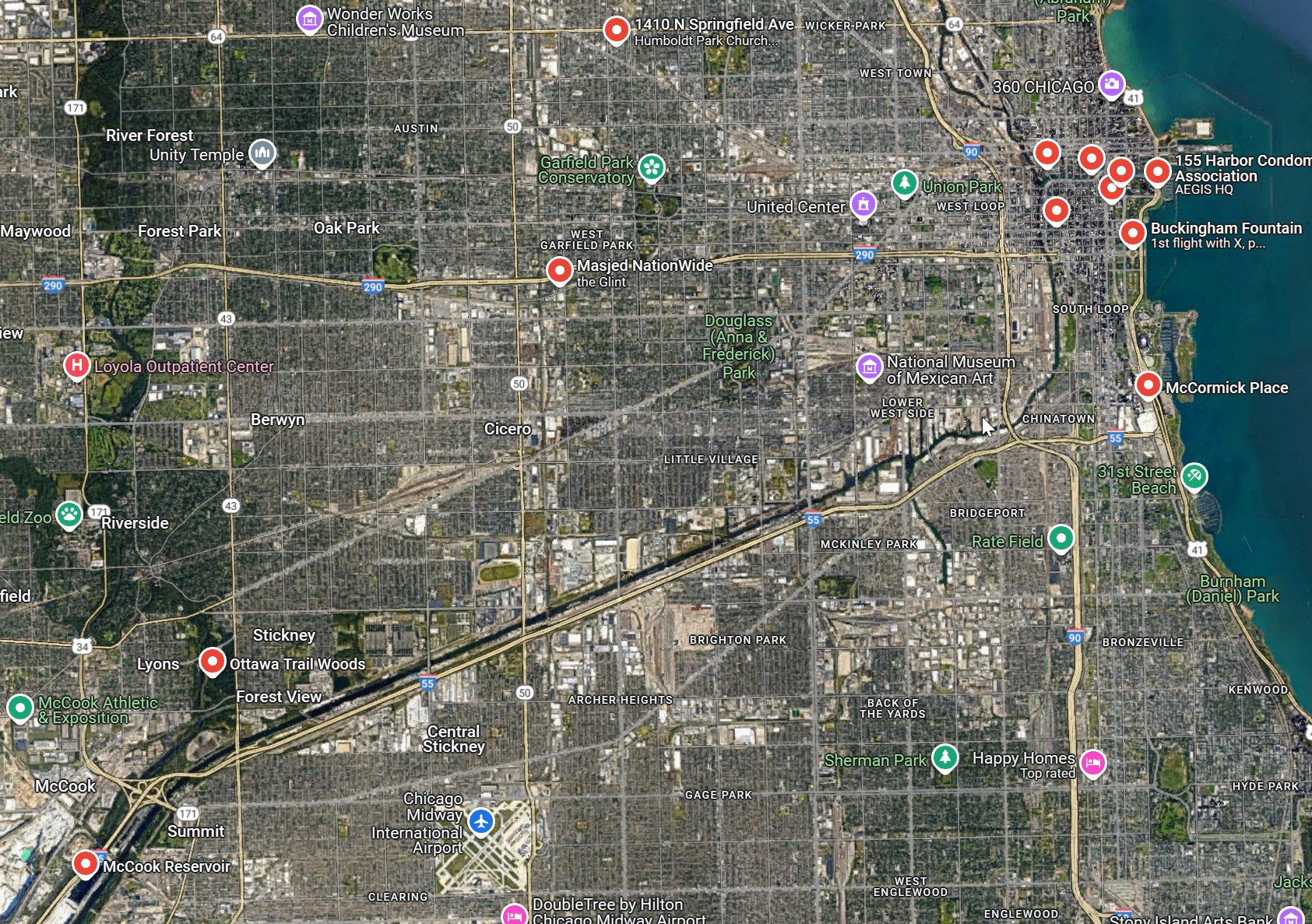The width and height of the screenshot is (1312, 924).
Task: Open Unity Temple map marker
Action: tap(262, 153)
